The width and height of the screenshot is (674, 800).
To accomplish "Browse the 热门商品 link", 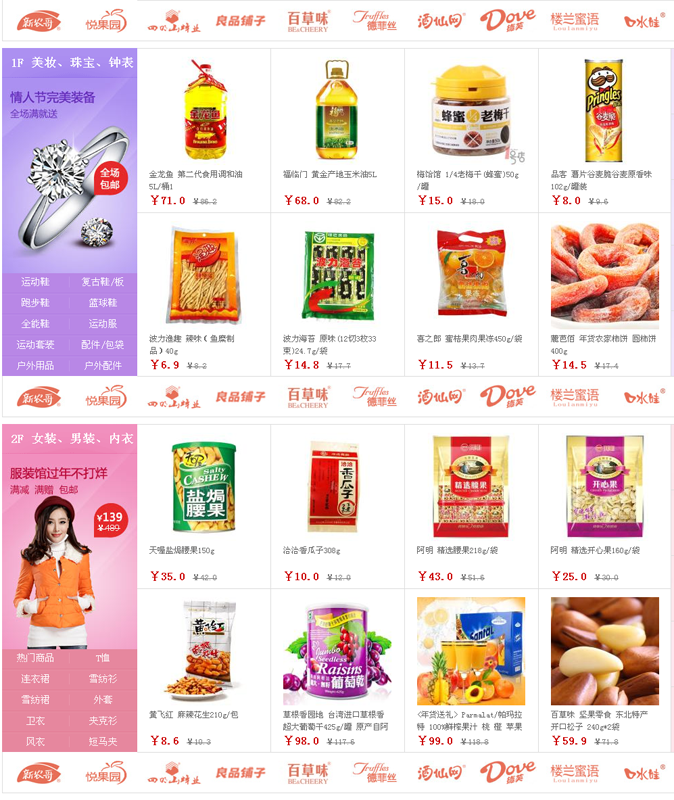I will pos(35,657).
